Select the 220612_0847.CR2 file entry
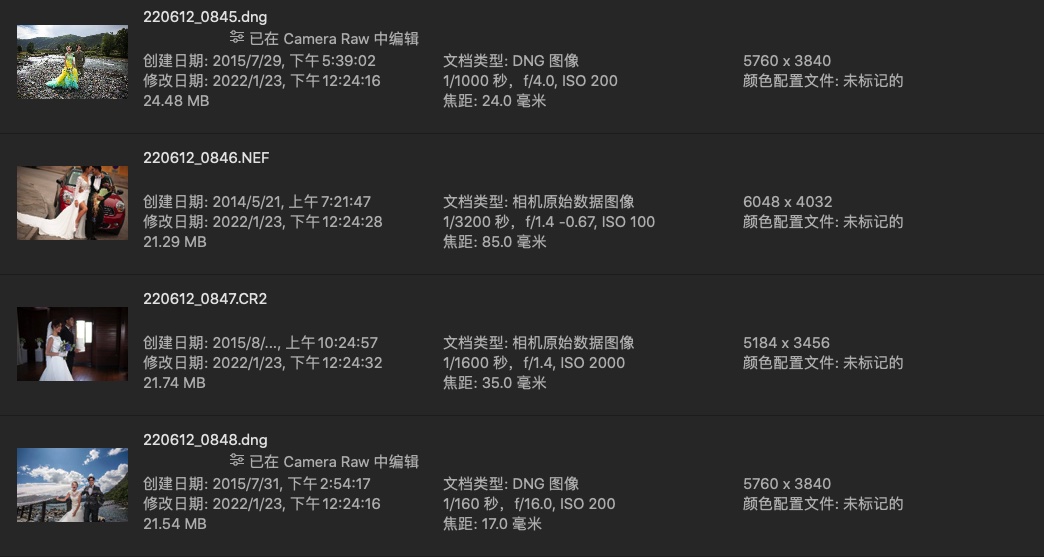1044x557 pixels. pyautogui.click(x=205, y=299)
